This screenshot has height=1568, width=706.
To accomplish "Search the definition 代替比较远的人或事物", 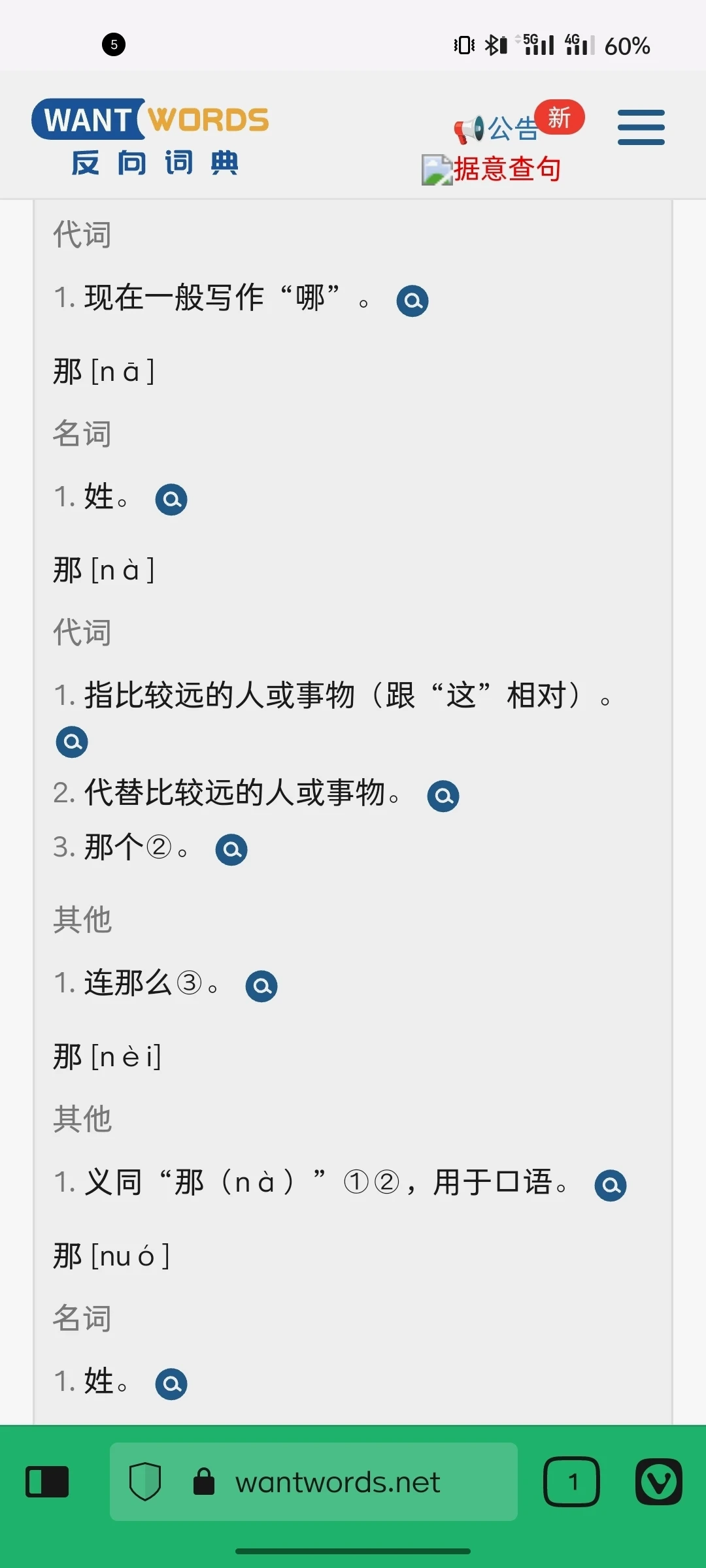I will (x=443, y=796).
